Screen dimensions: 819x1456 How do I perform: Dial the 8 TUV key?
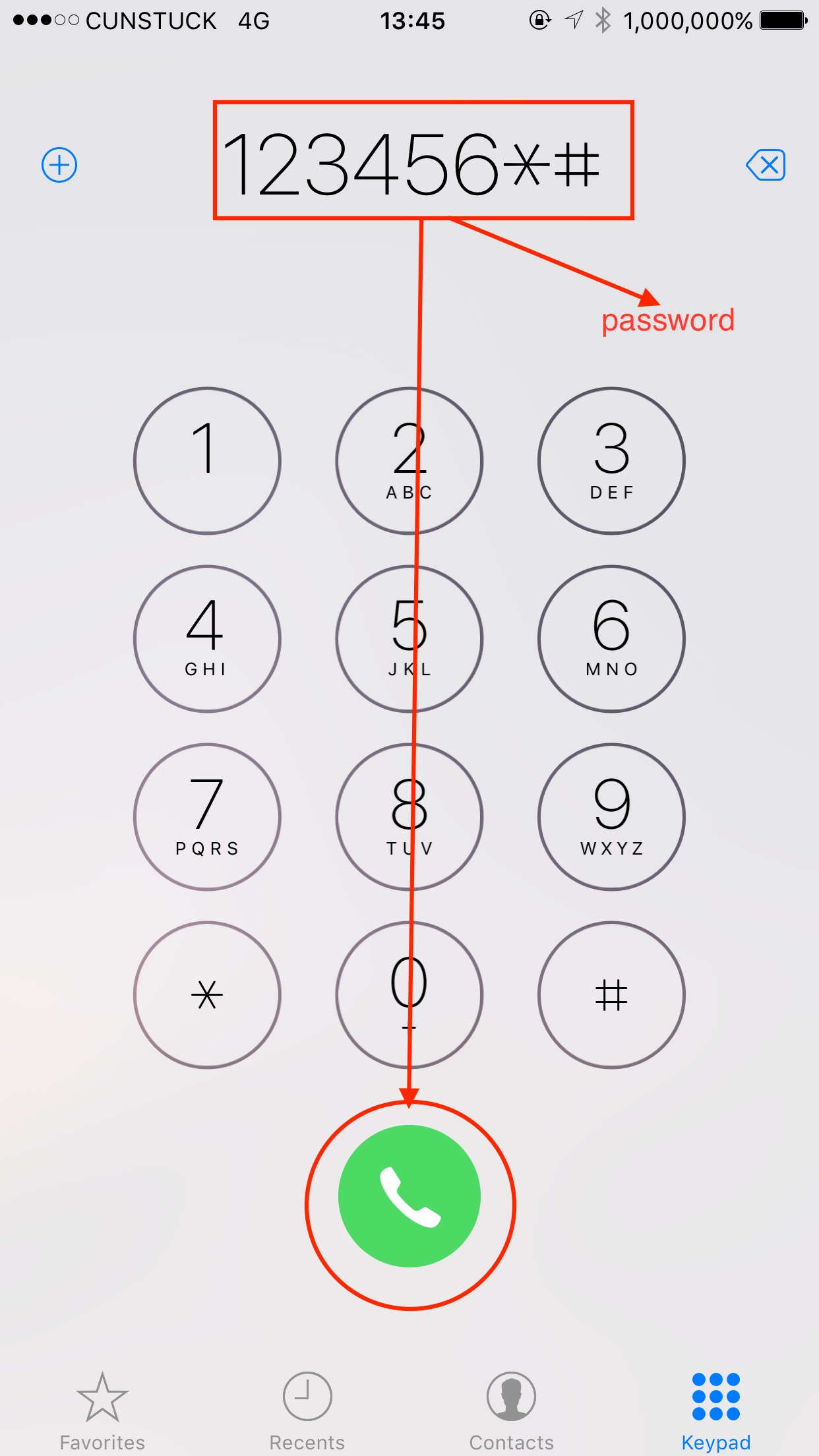point(409,817)
